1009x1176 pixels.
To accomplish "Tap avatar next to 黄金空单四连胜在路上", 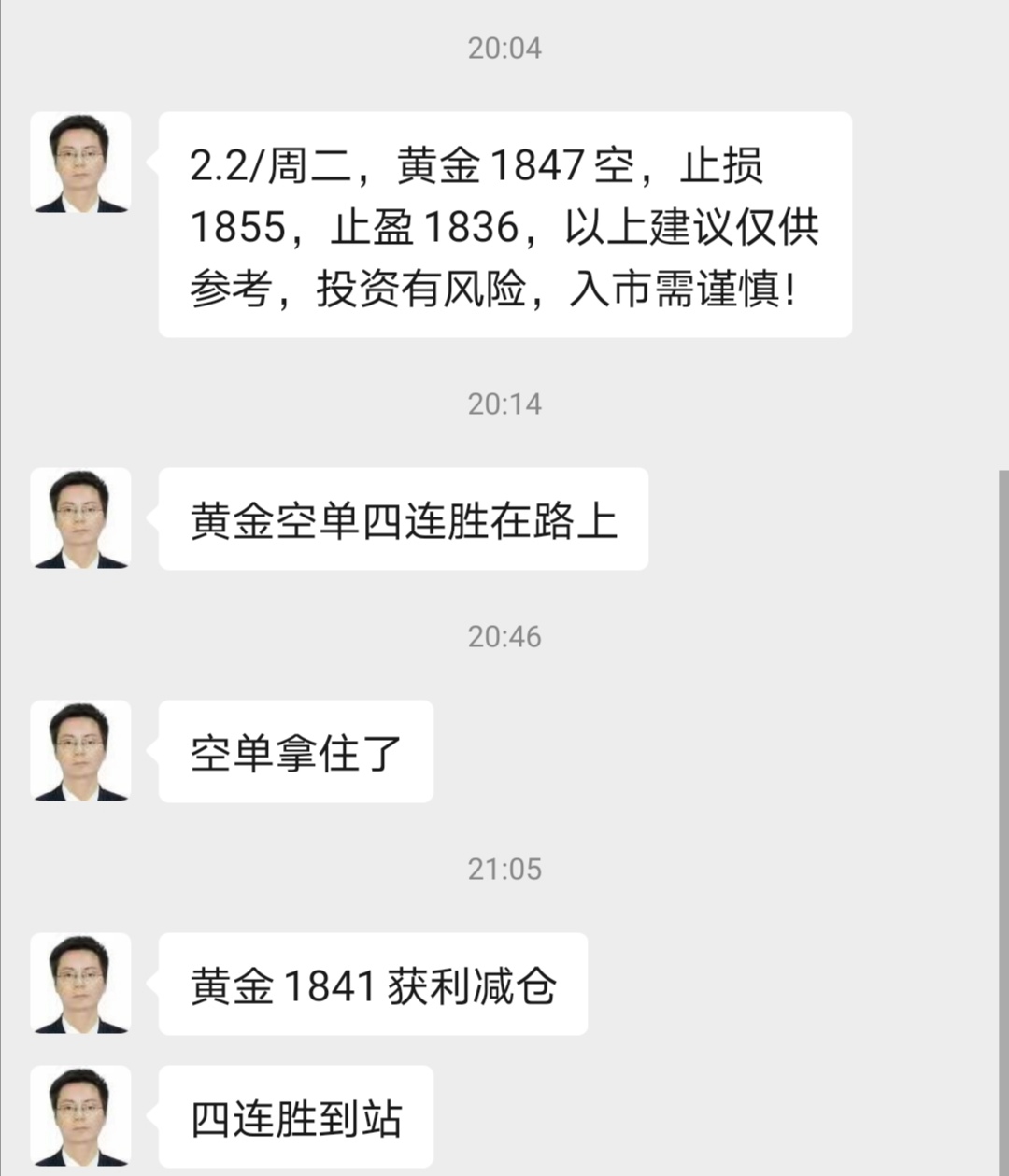I will point(80,518).
